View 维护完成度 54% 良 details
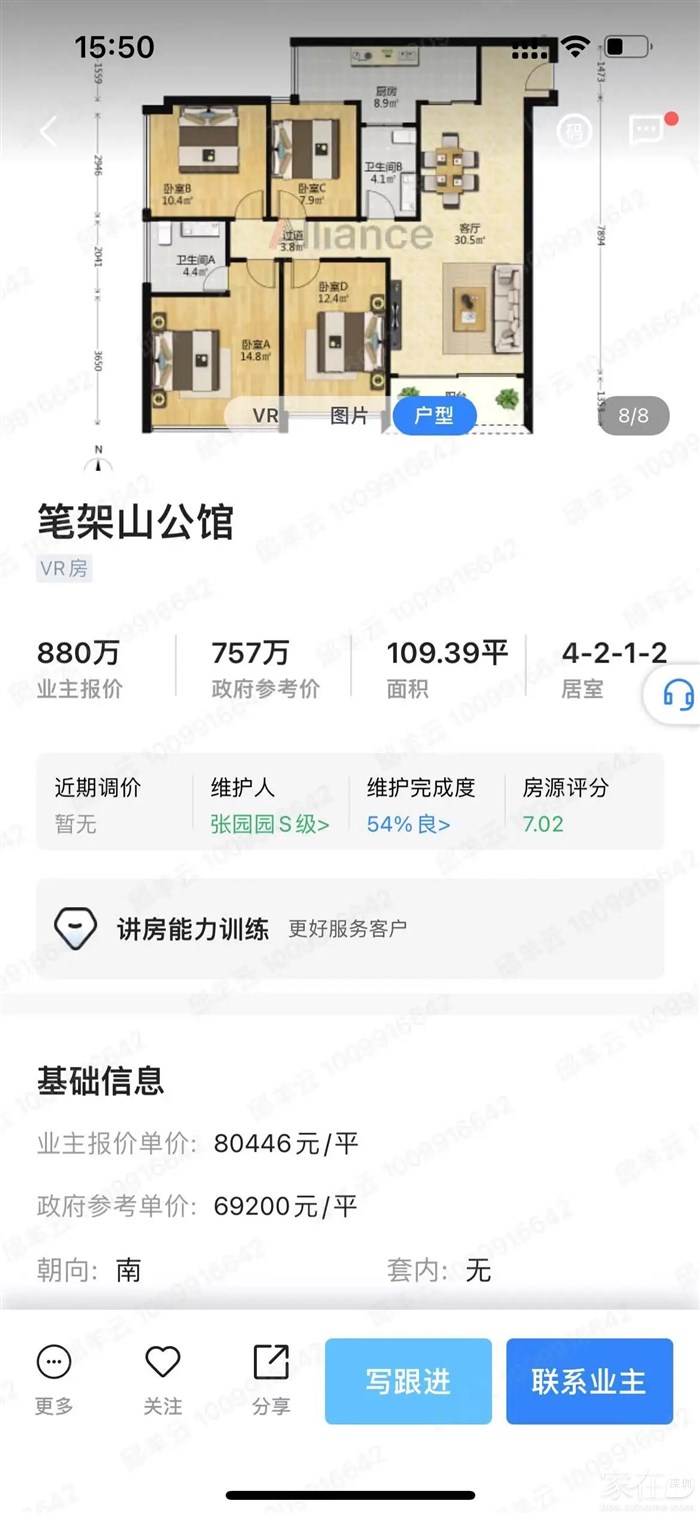The height and width of the screenshot is (1514, 700). point(408,824)
